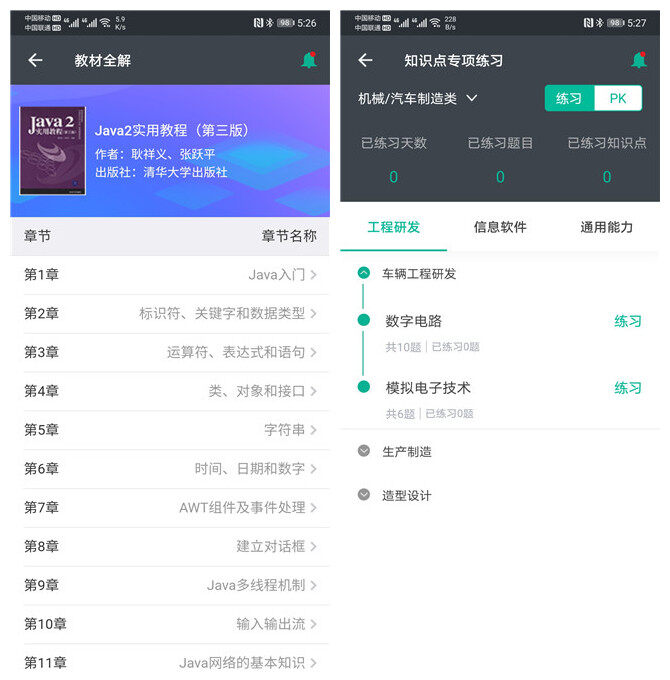Image resolution: width=670 pixels, height=680 pixels.
Task: Expand the 生产制造 section
Action: [x=364, y=451]
